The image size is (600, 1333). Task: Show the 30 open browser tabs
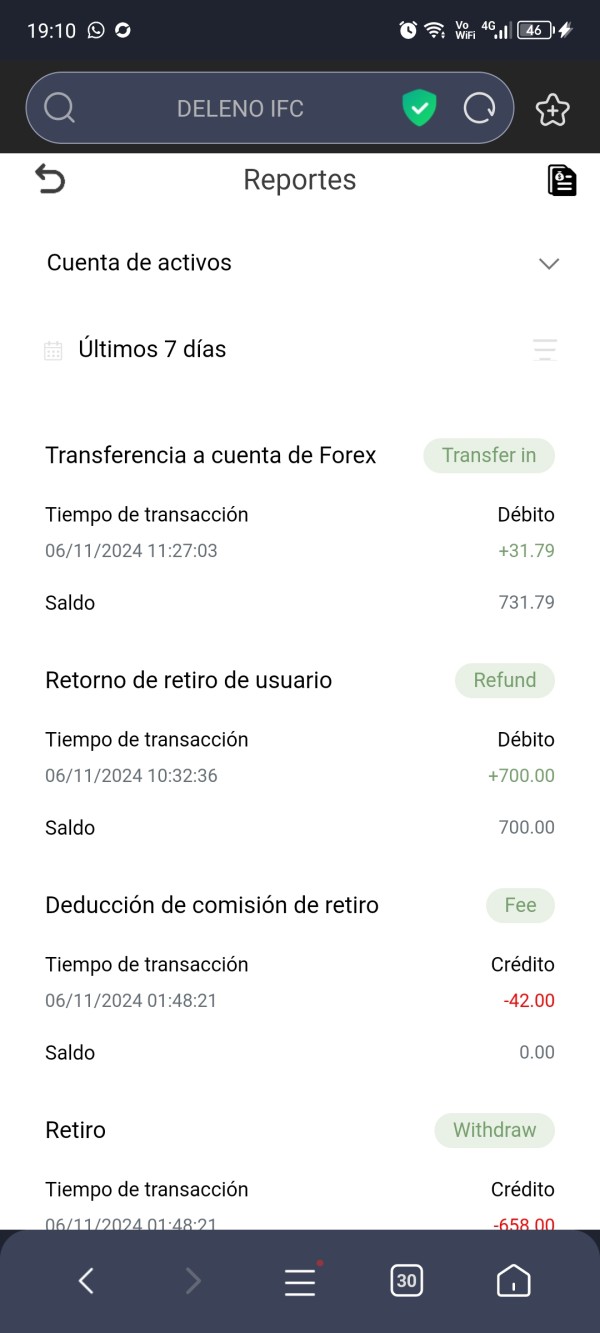click(406, 1280)
